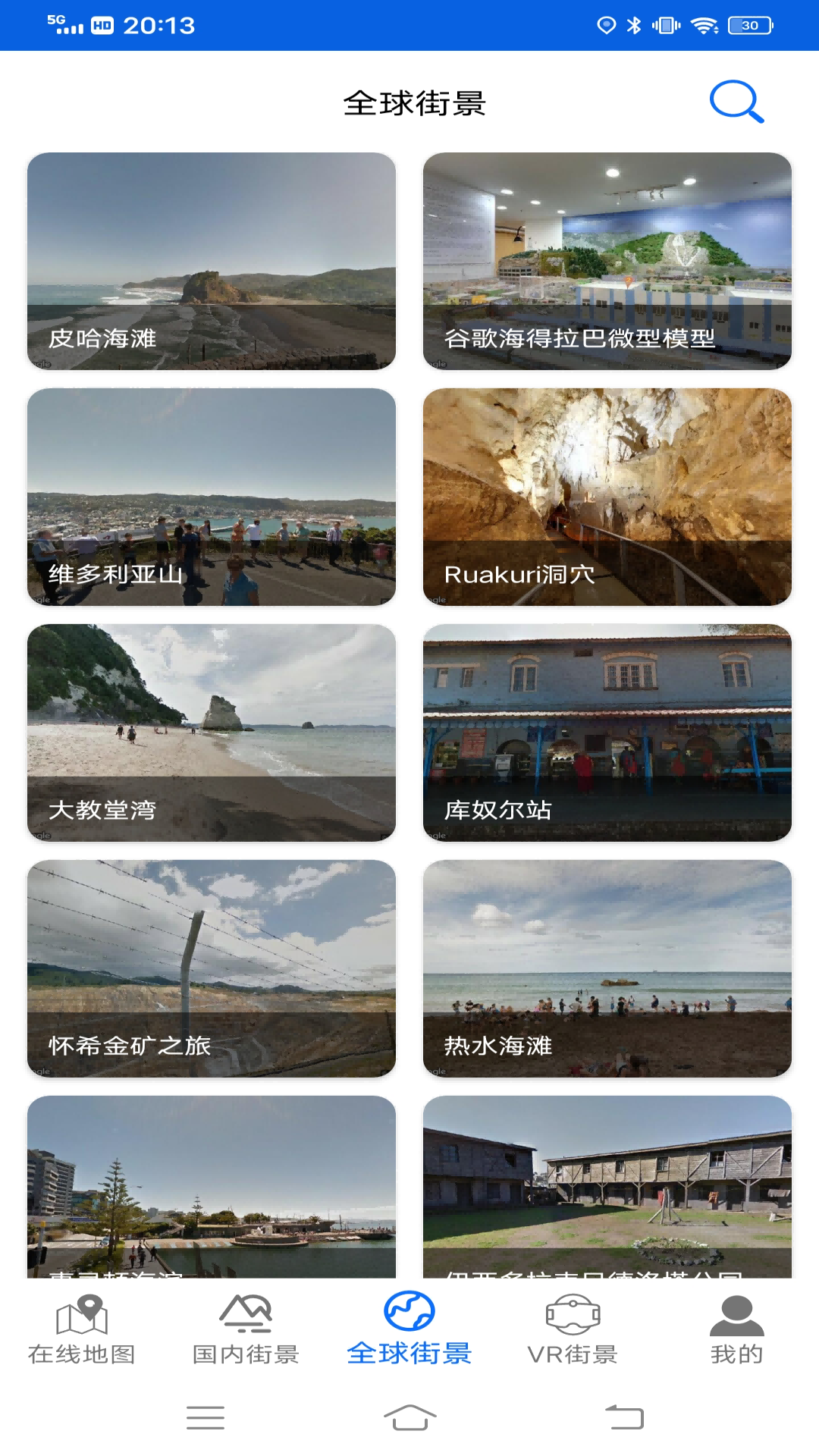The image size is (819, 1456).
Task: Select the mountain icon for 国内街景
Action: coord(245,1310)
